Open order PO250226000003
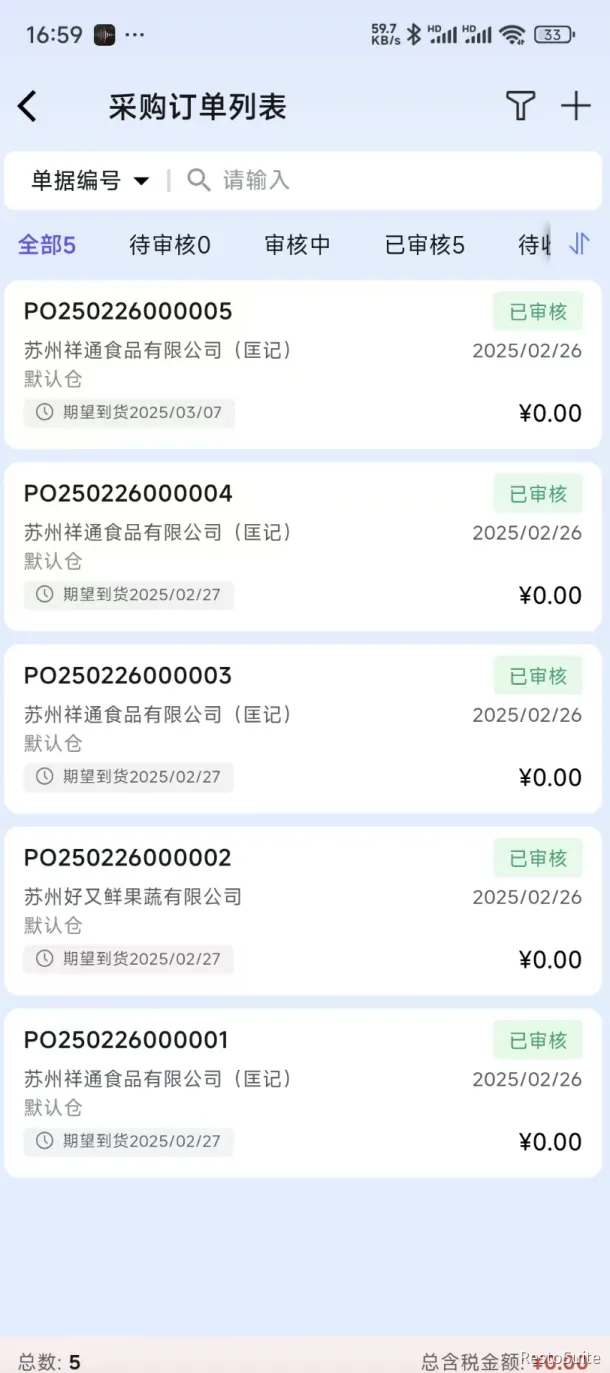The height and width of the screenshot is (1373, 610). coord(303,729)
